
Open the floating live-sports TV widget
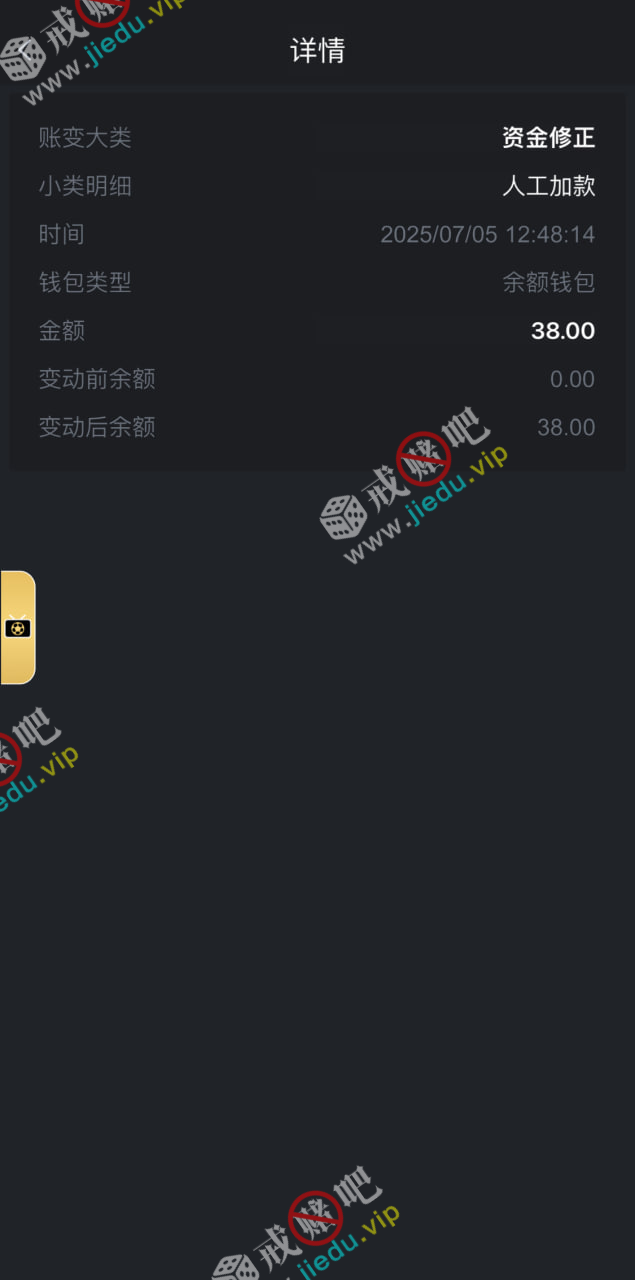(18, 627)
